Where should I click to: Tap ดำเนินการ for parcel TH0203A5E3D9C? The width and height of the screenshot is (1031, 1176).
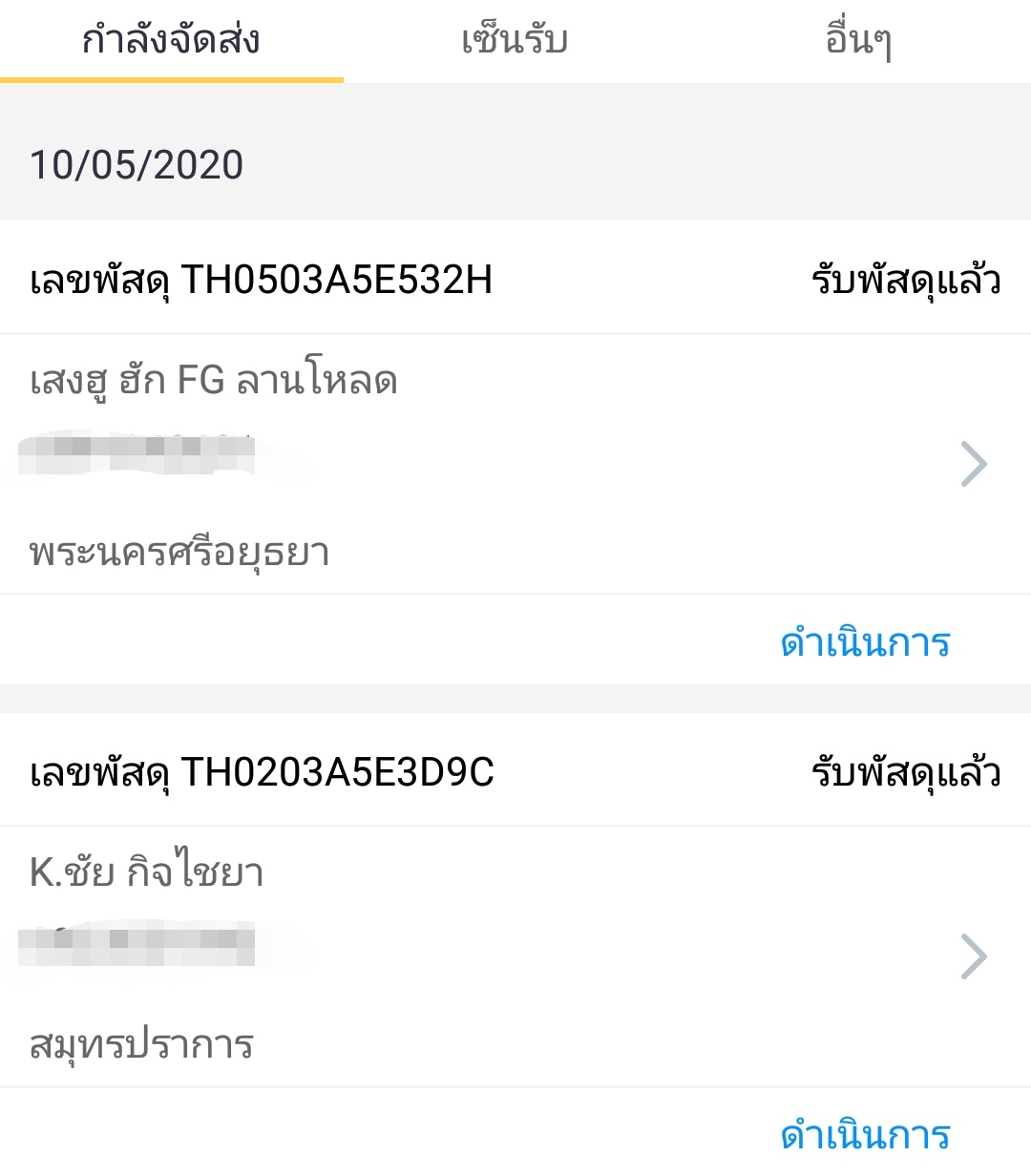pyautogui.click(x=862, y=1134)
